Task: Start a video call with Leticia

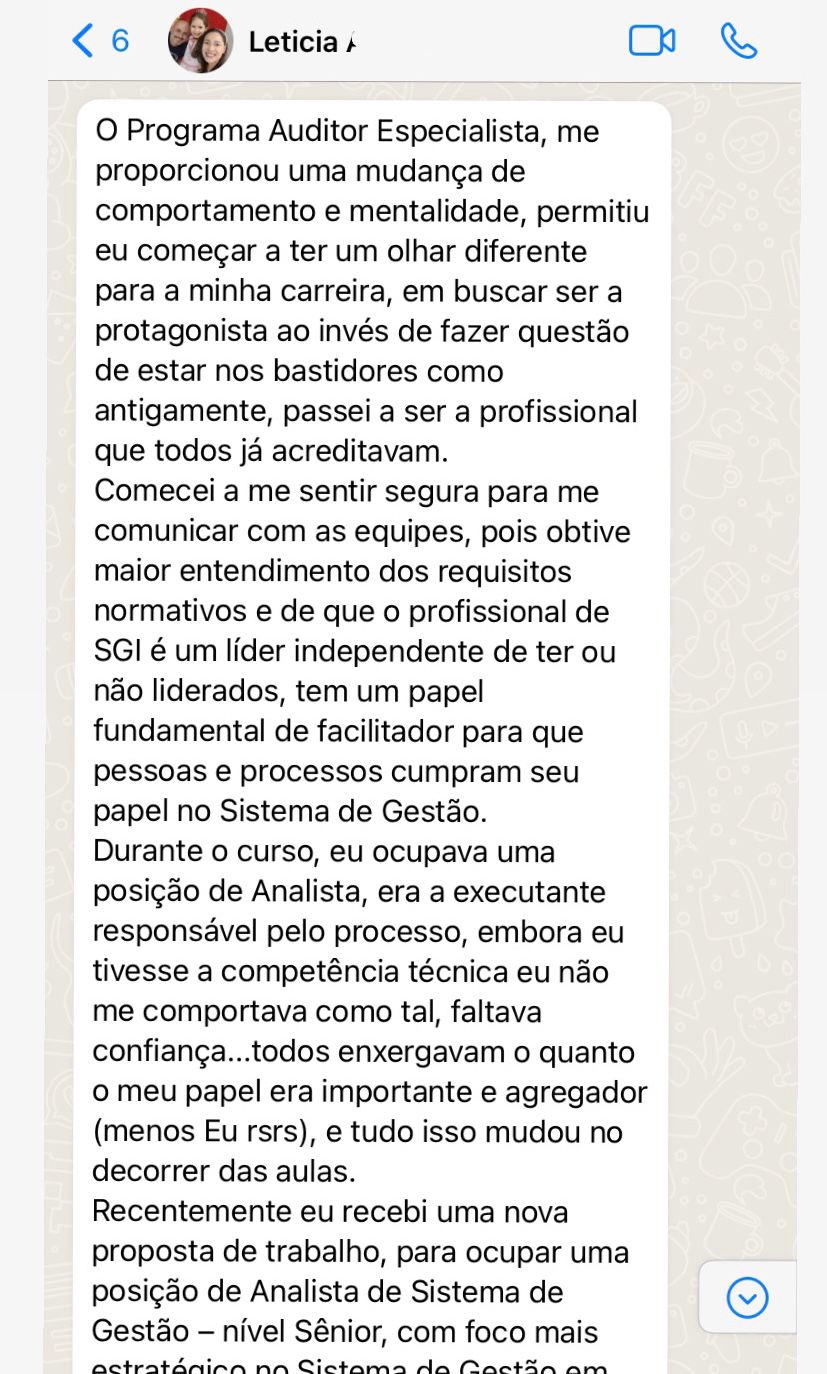Action: click(x=652, y=41)
